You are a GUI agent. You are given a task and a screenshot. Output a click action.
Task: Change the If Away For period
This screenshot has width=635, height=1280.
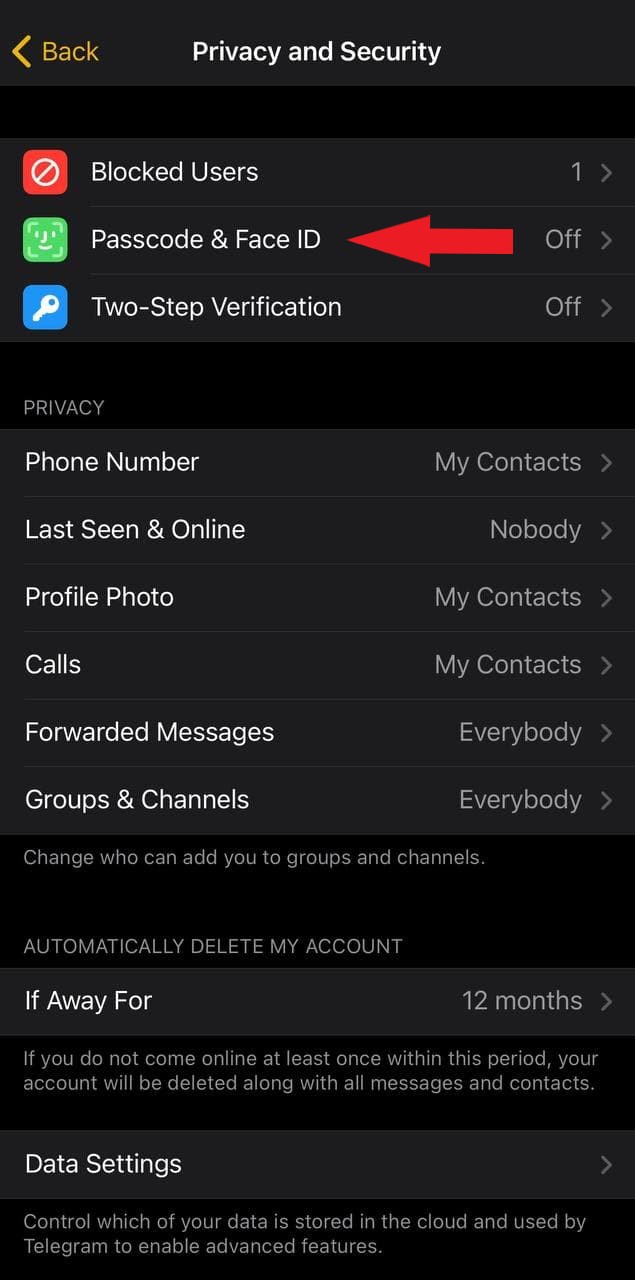(x=317, y=1001)
